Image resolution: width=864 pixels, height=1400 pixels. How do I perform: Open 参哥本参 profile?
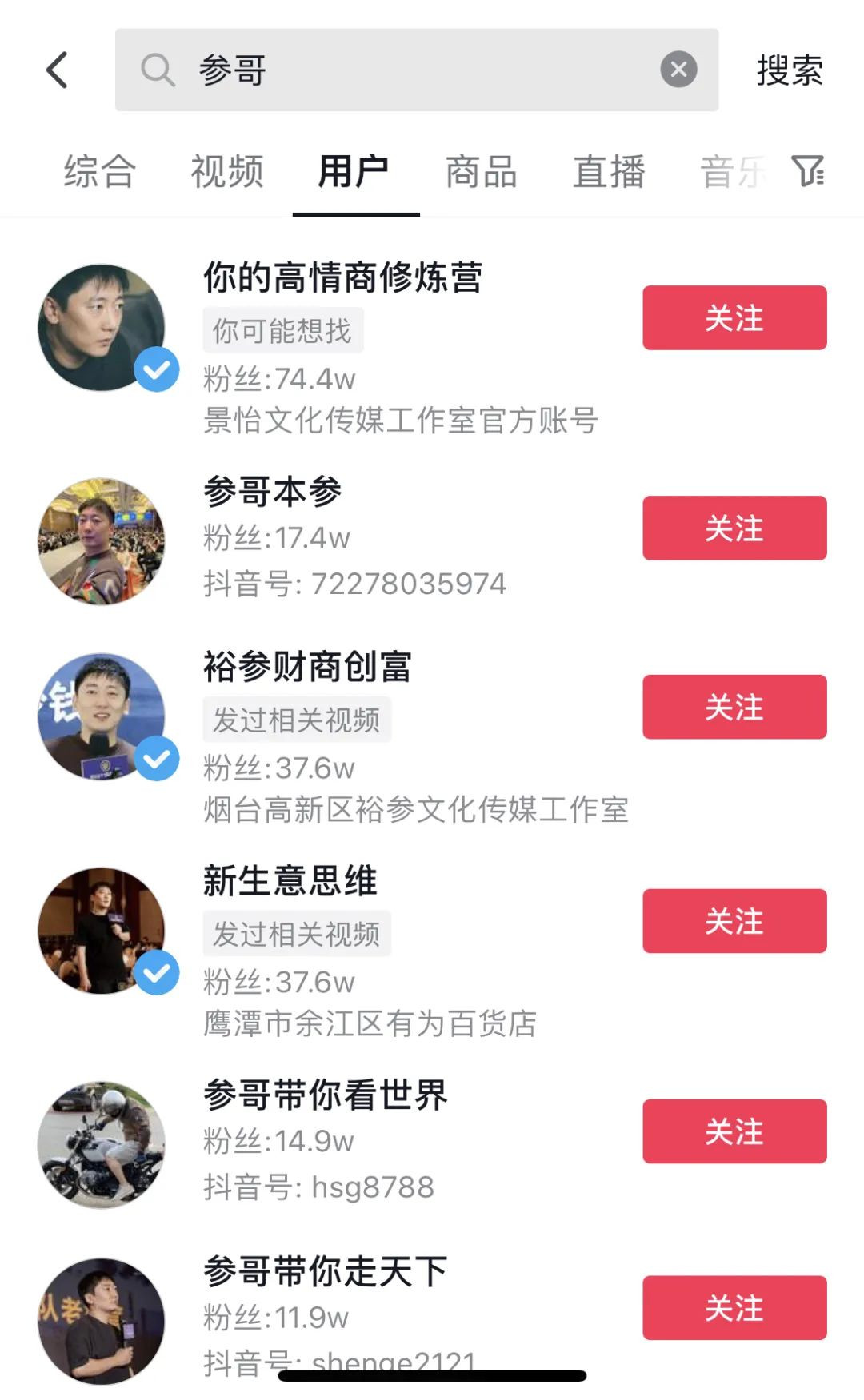273,491
